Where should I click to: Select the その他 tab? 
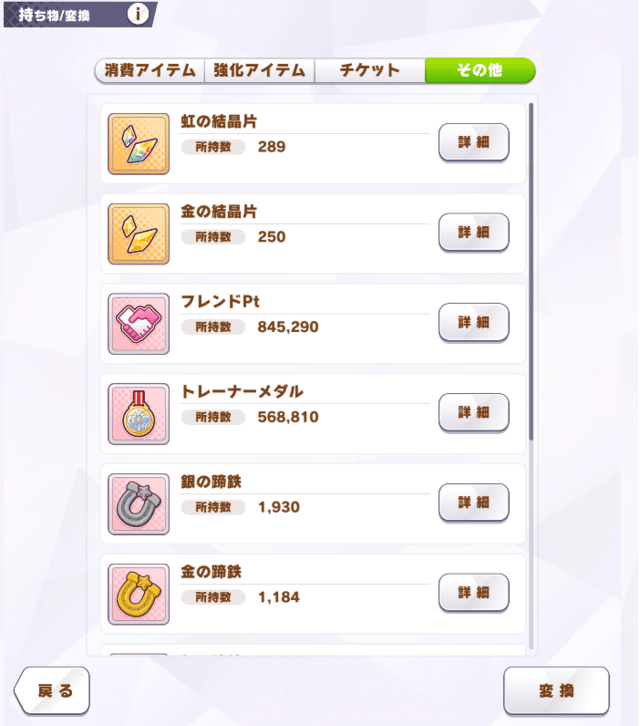coord(479,70)
